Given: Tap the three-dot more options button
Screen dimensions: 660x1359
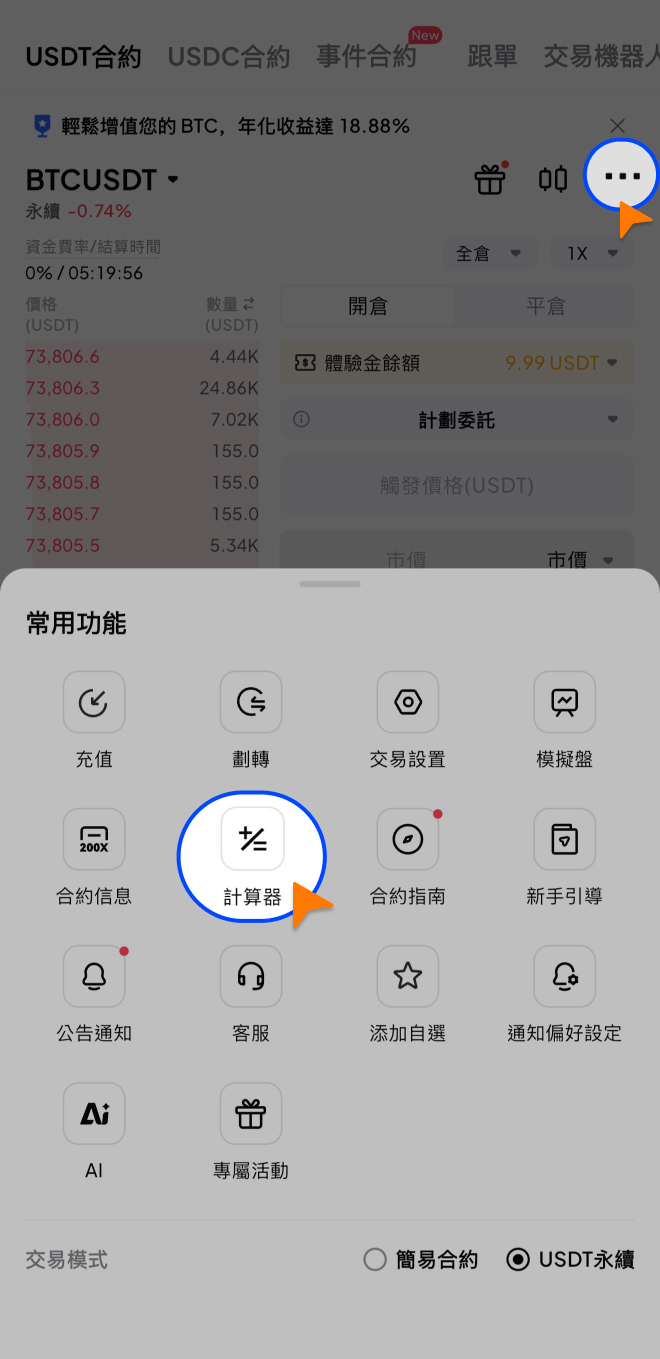Looking at the screenshot, I should [621, 177].
